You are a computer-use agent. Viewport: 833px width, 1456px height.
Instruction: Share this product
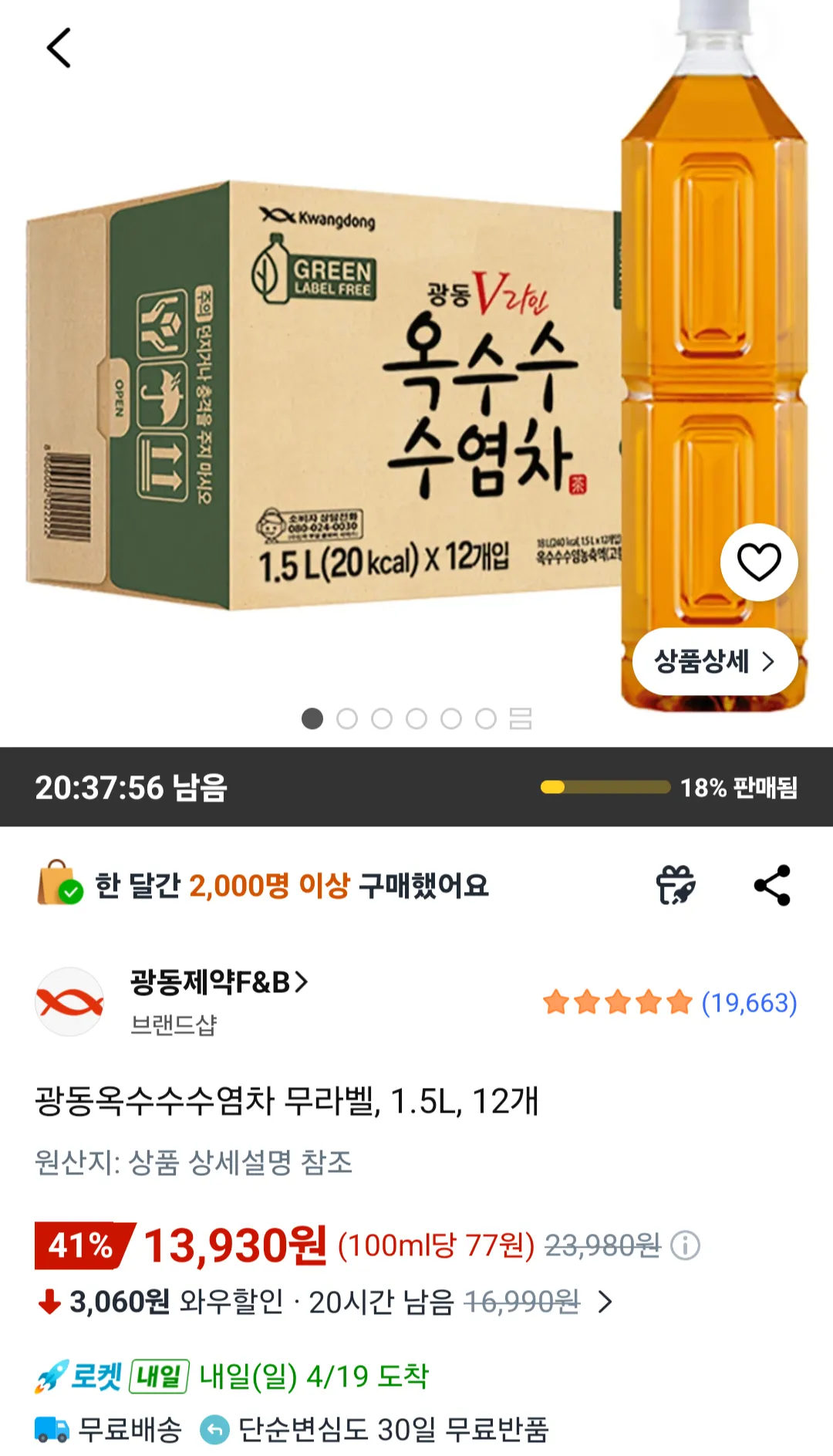click(772, 885)
